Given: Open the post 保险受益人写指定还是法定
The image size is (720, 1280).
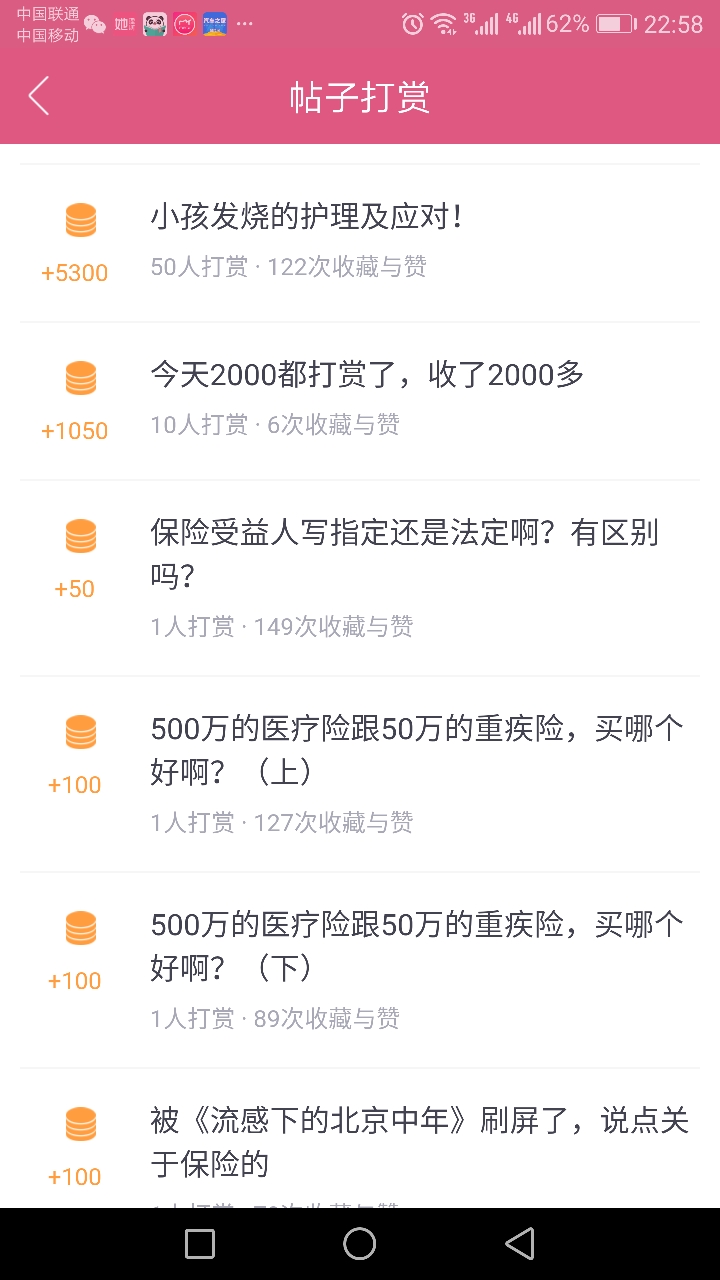Looking at the screenshot, I should (x=360, y=578).
